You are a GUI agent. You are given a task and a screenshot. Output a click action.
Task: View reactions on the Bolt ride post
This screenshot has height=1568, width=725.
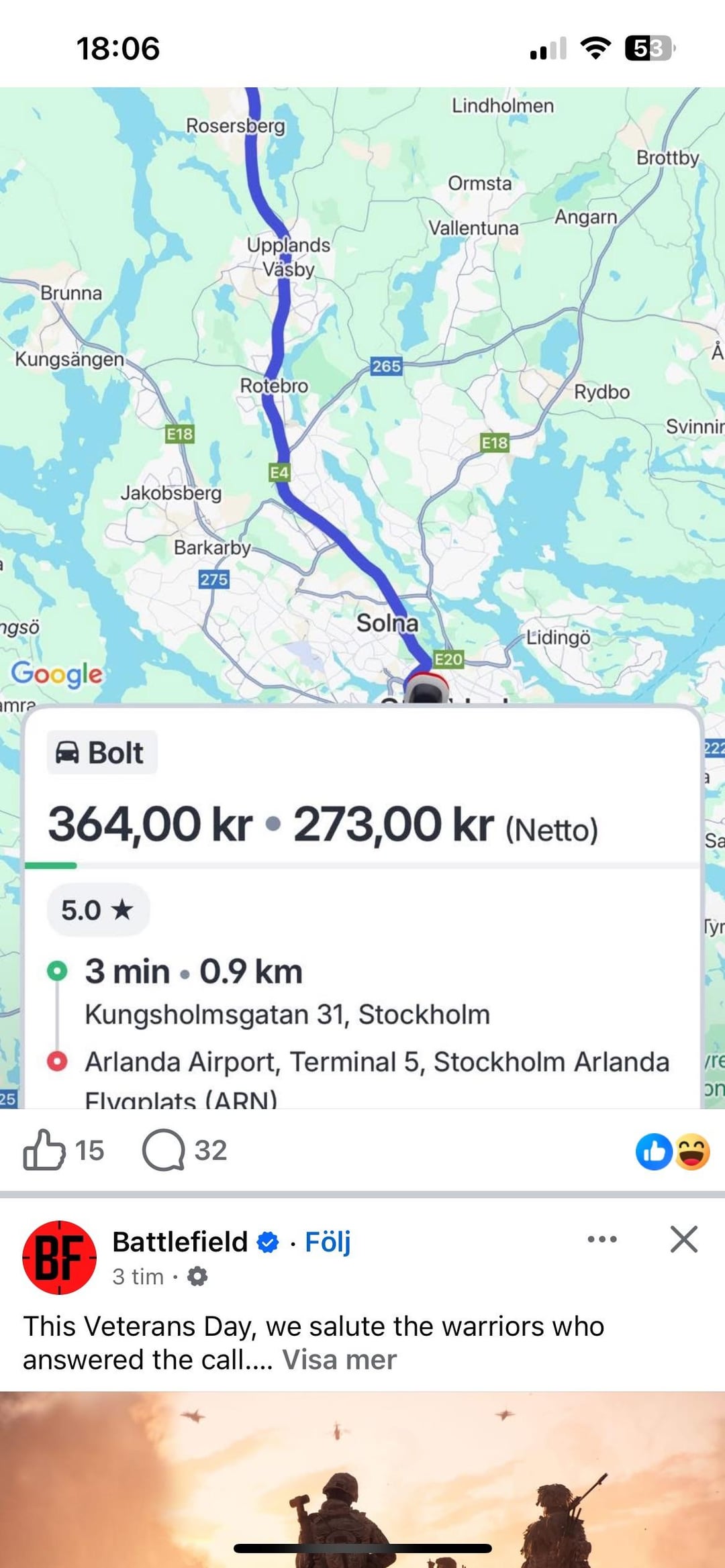tap(673, 1151)
